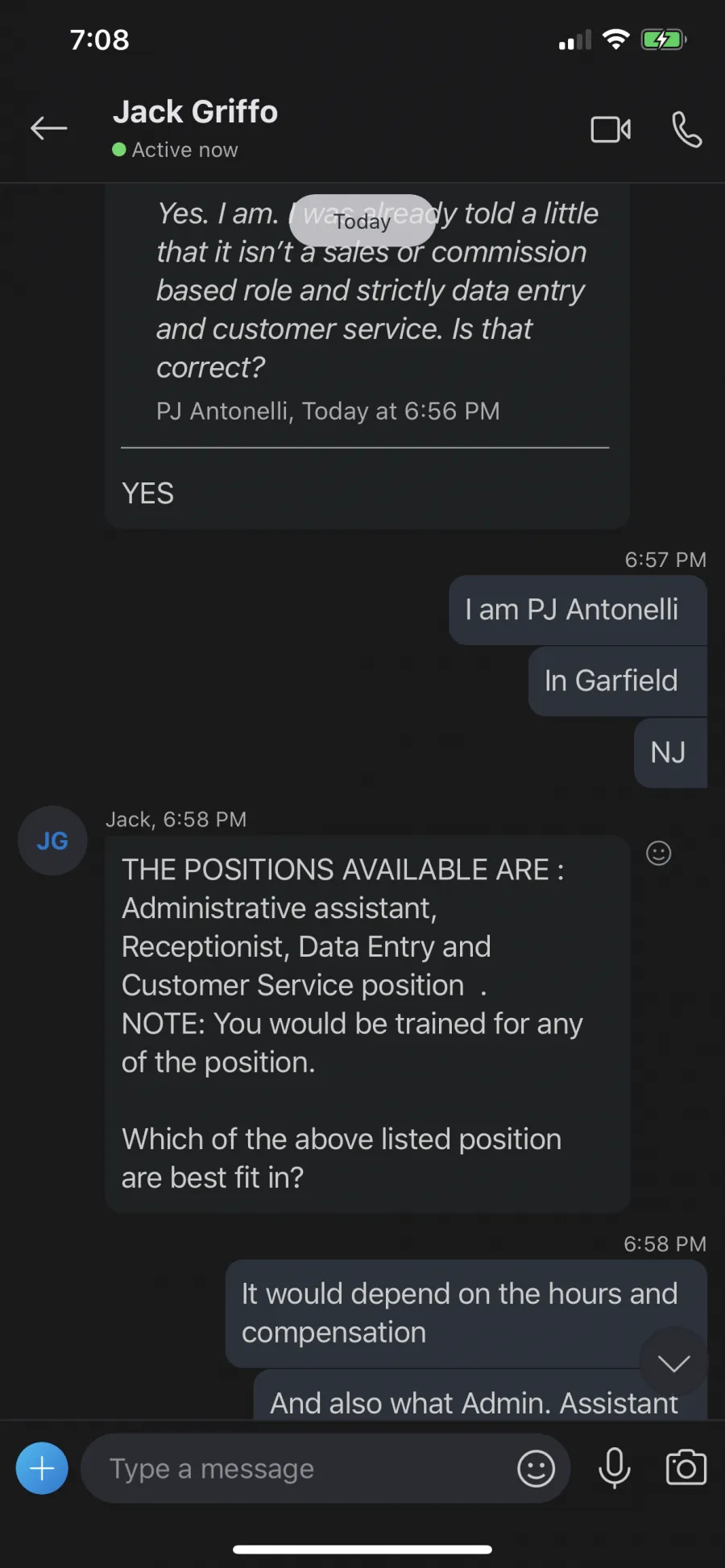React to Jack's positions message with emoji
Viewport: 725px width, 1568px height.
[x=658, y=853]
